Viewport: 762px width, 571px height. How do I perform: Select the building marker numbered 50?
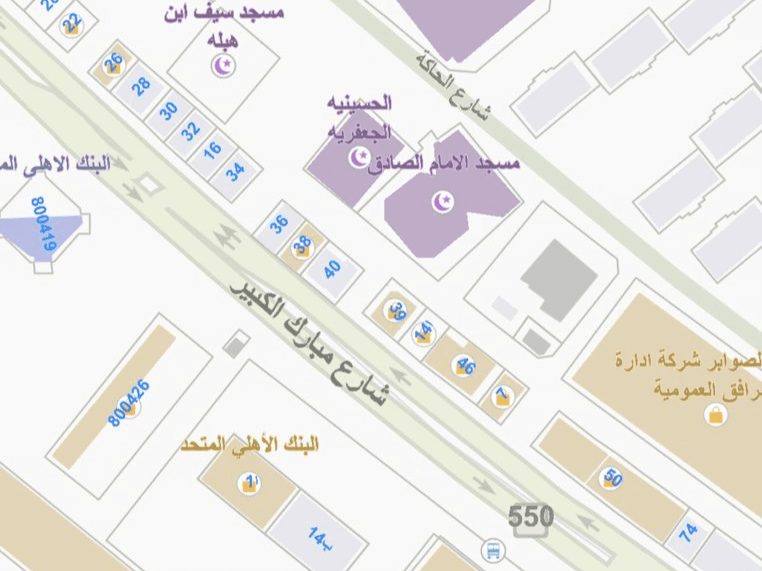(612, 478)
